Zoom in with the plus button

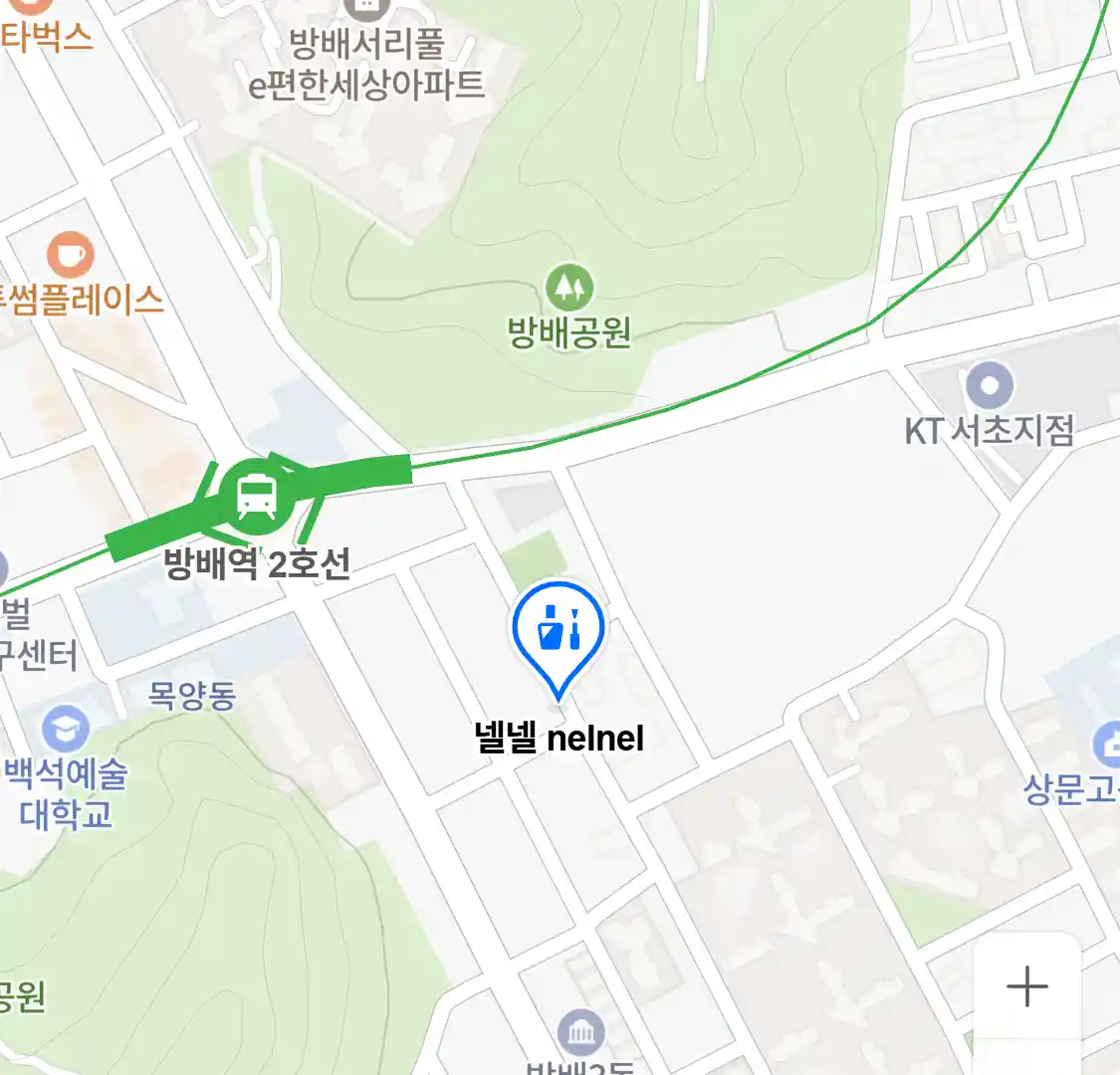(x=1026, y=986)
